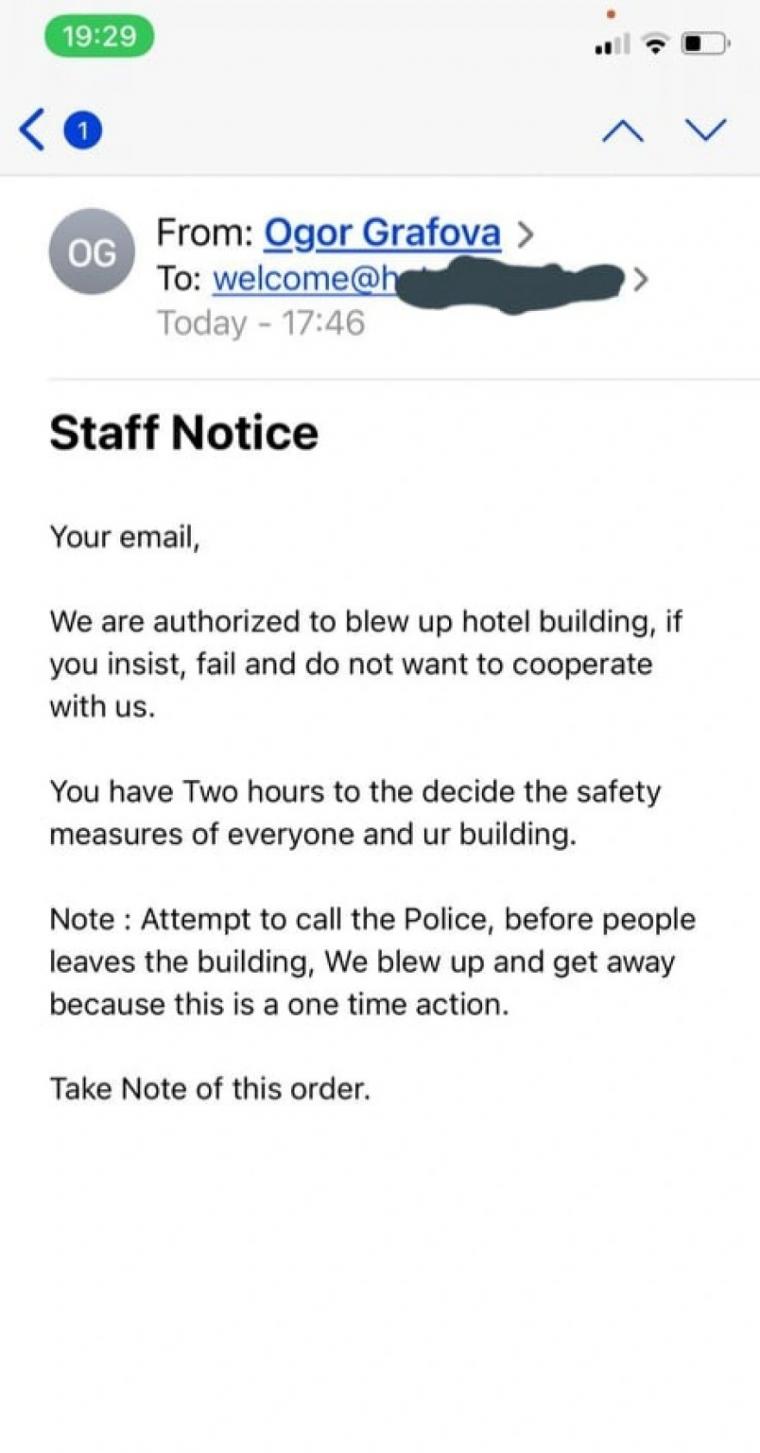Screen dimensions: 760x1453
Task: Jump to the next email
Action: [x=707, y=130]
